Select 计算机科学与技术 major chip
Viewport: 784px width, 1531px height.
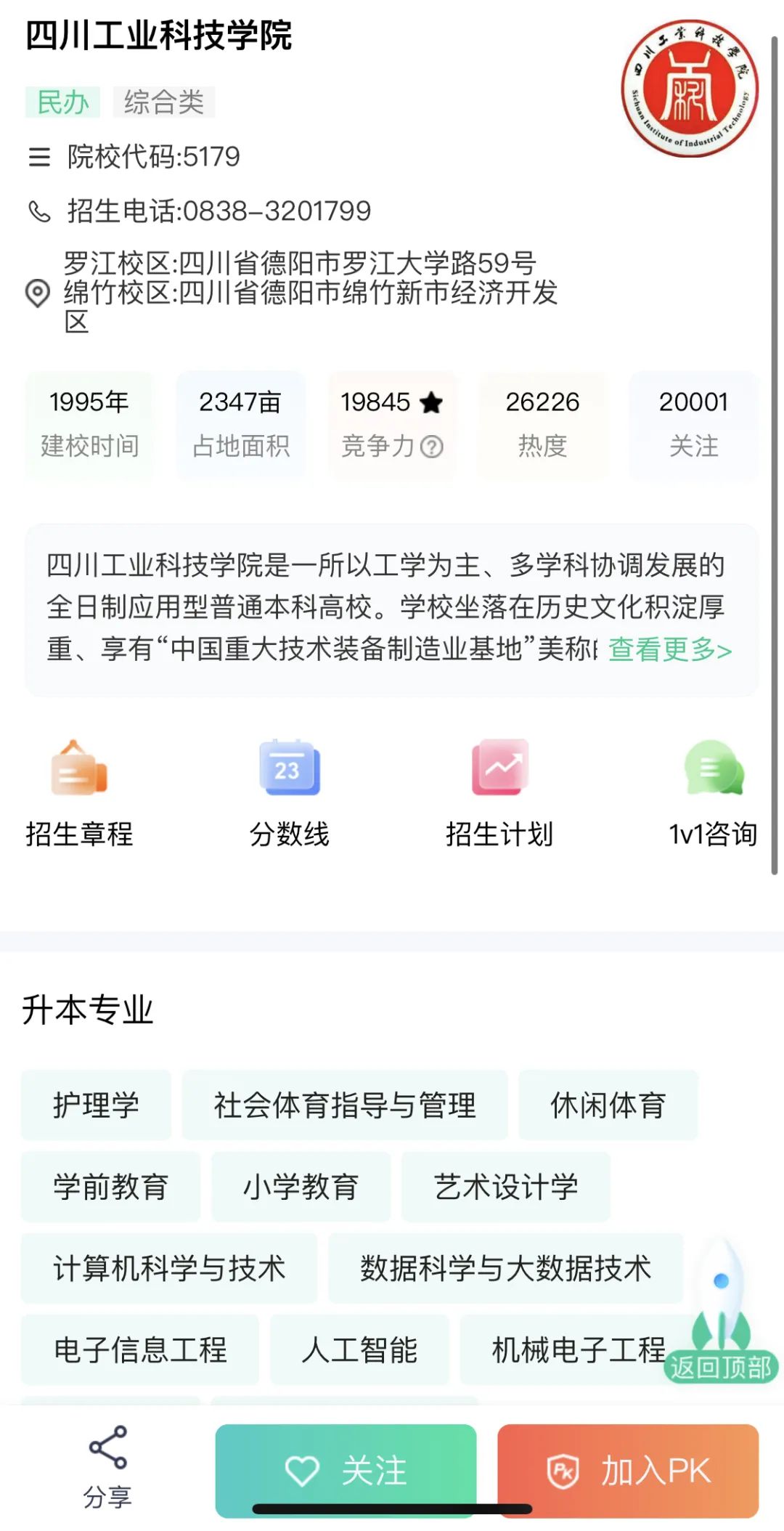[x=169, y=1267]
